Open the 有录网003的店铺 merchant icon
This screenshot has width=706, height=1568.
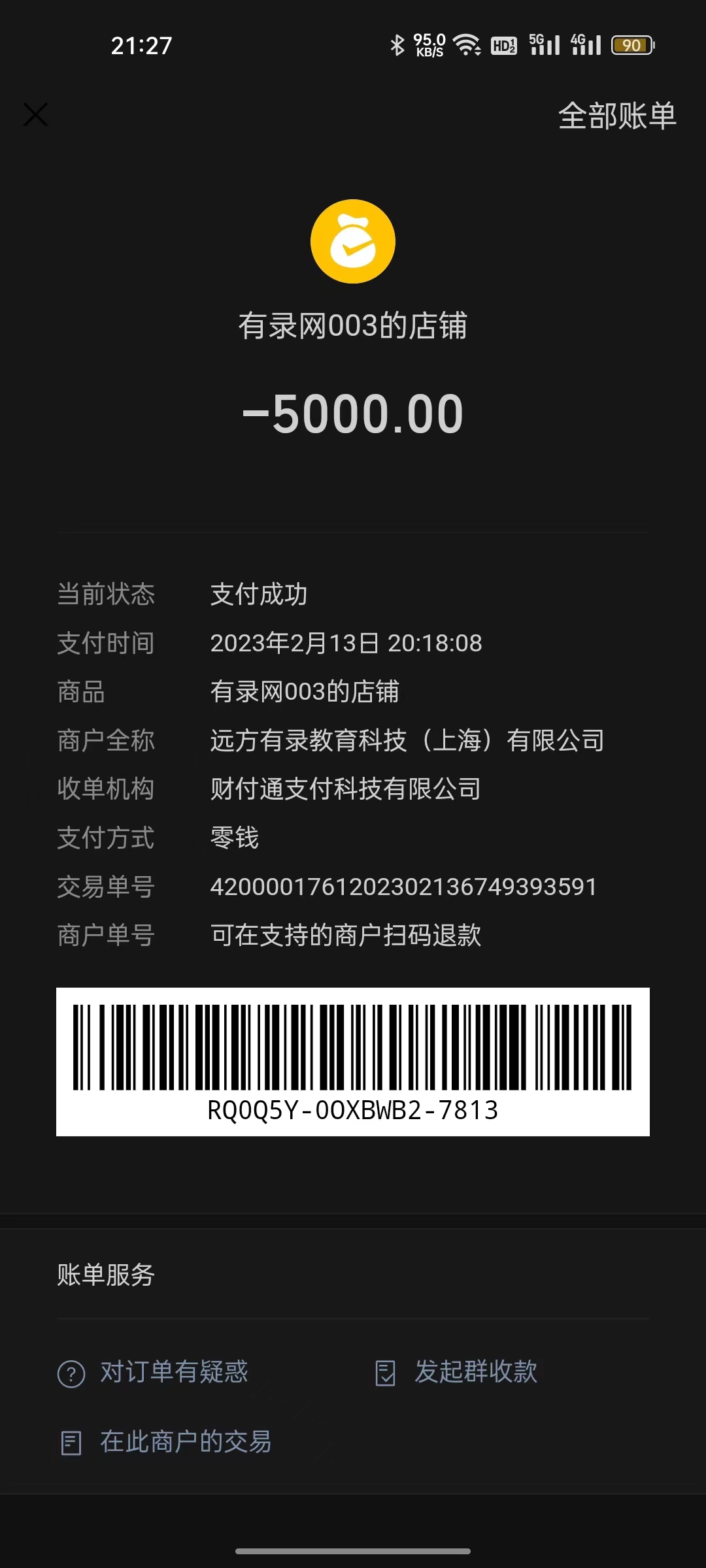pyautogui.click(x=352, y=241)
